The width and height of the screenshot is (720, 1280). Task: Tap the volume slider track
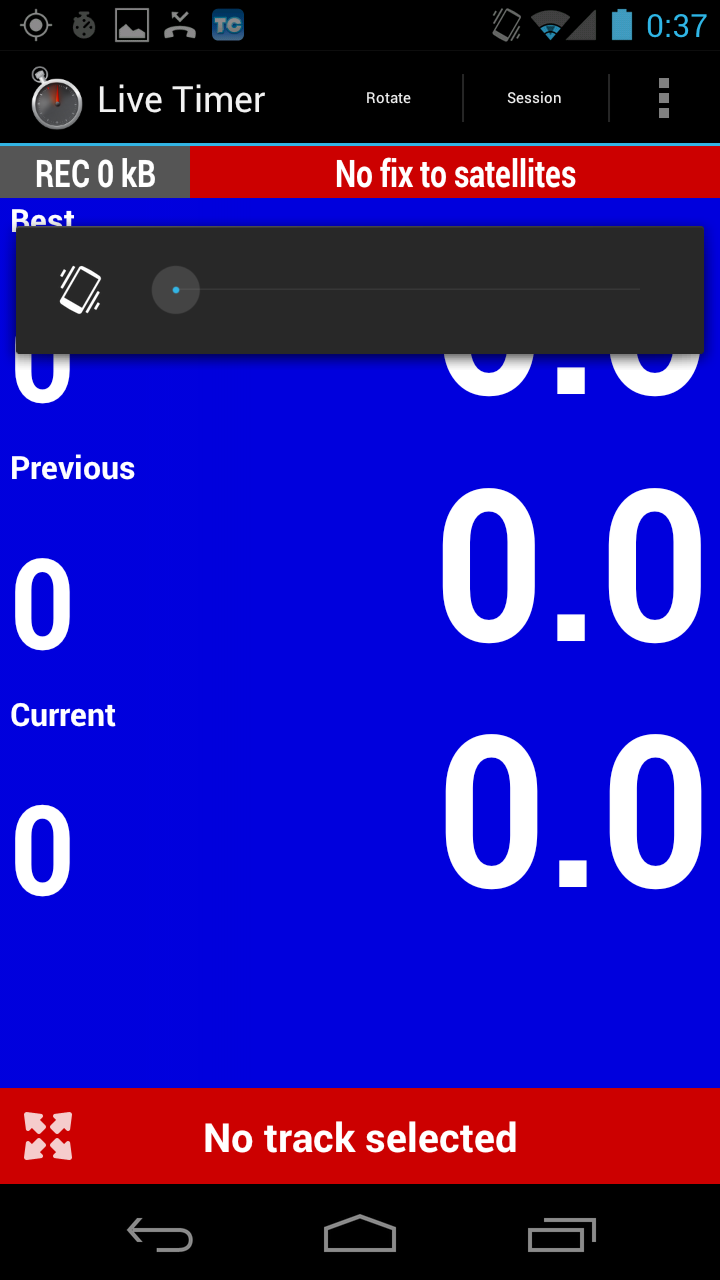396,290
